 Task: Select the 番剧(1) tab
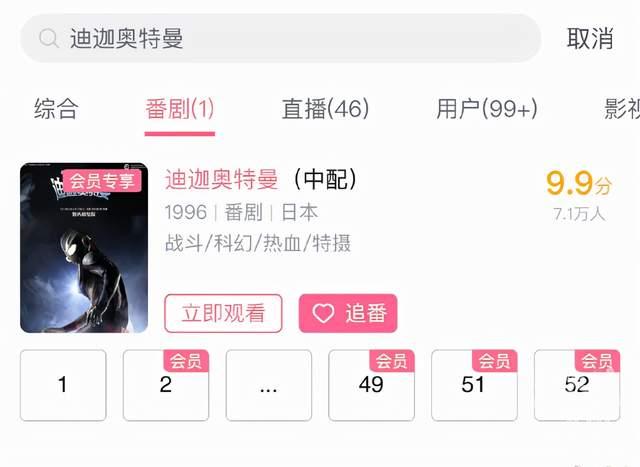click(x=180, y=109)
